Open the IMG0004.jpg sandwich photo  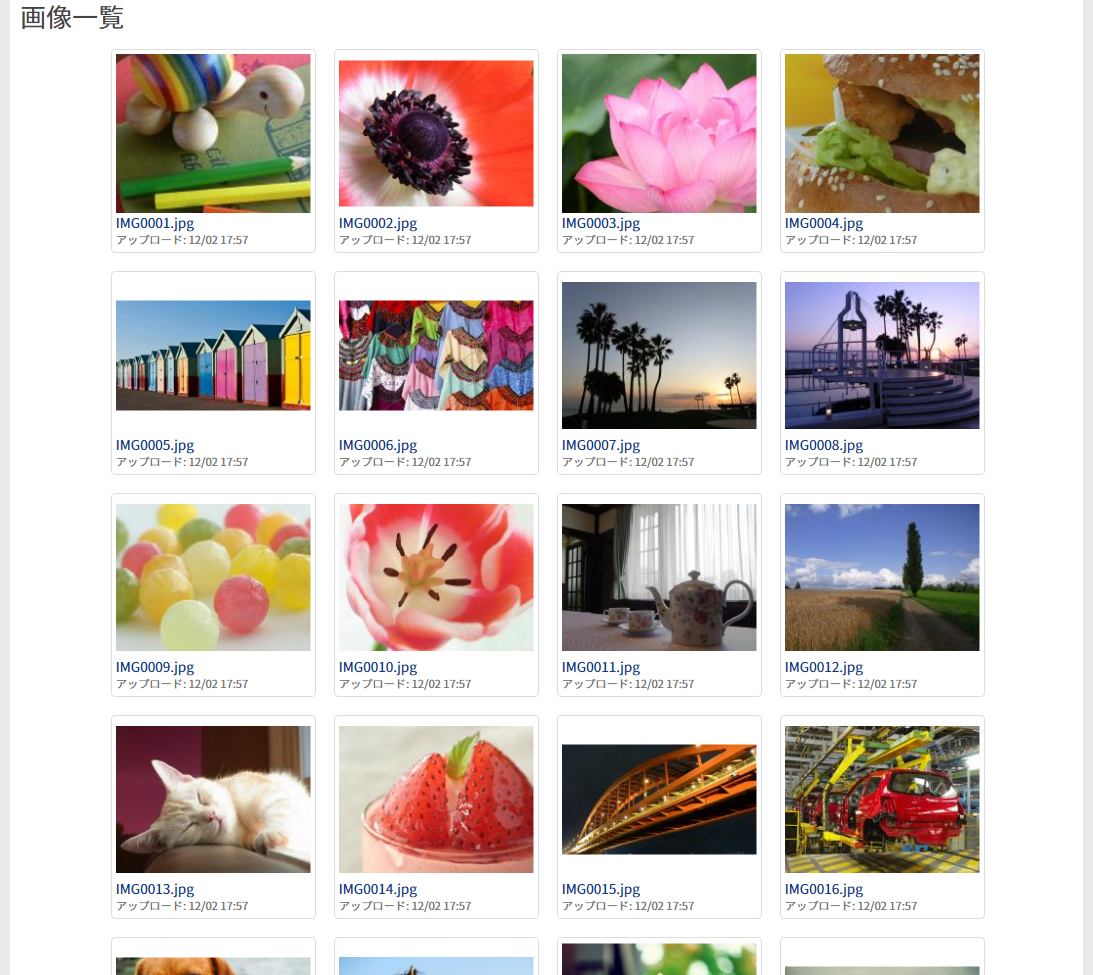882,133
